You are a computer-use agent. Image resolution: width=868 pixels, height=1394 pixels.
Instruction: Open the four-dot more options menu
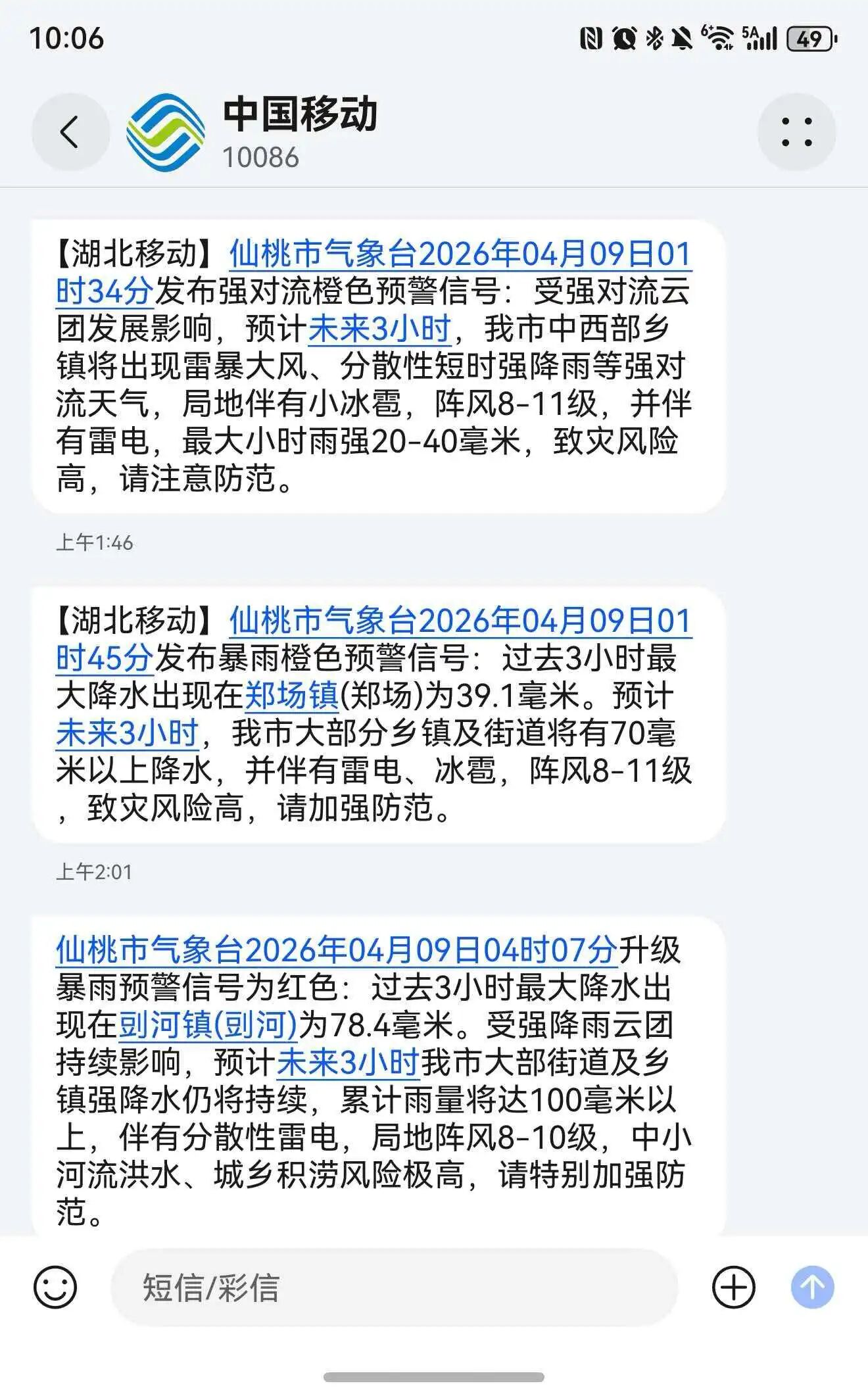[x=796, y=132]
